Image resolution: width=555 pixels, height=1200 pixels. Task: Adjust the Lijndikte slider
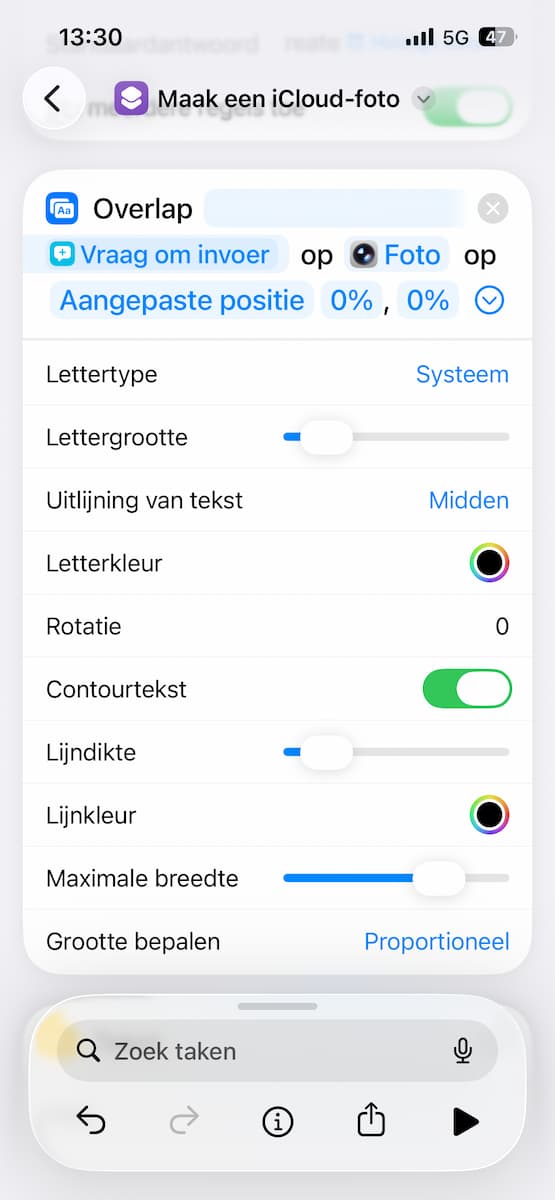pos(396,752)
